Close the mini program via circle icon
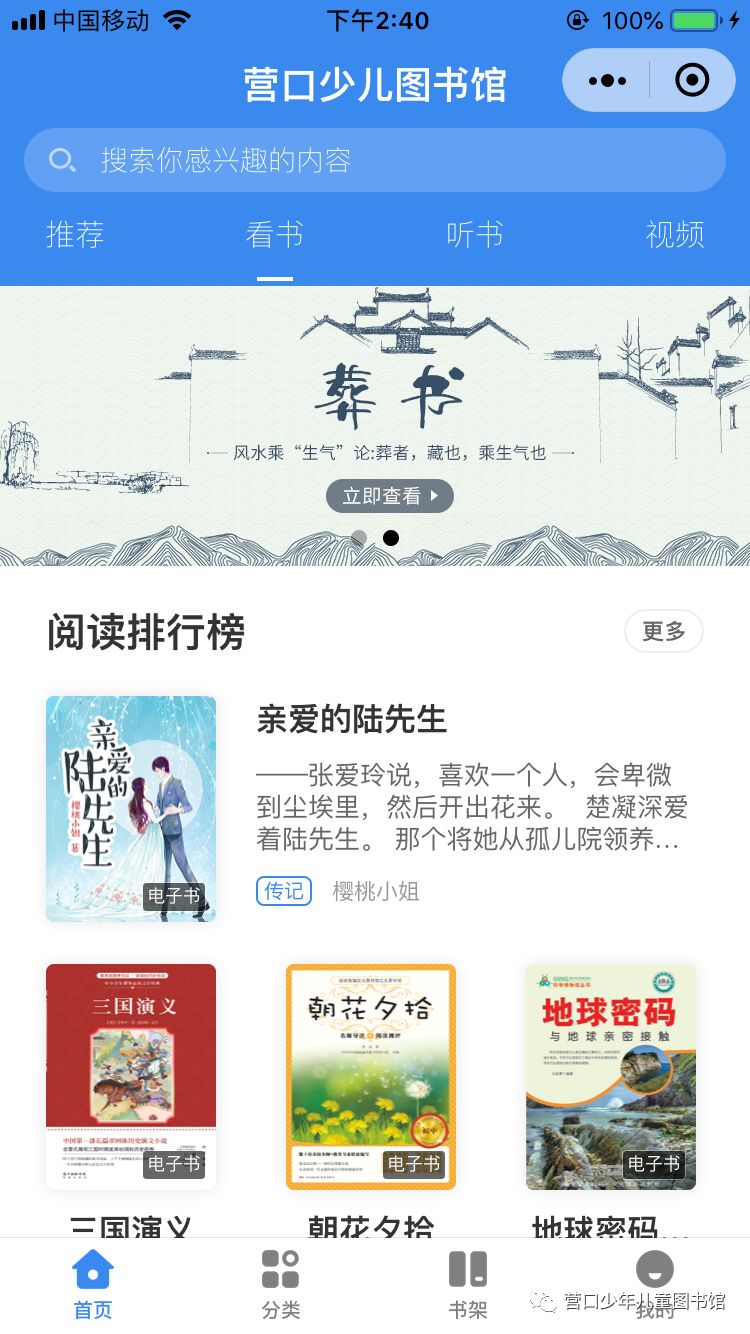 pyautogui.click(x=692, y=80)
